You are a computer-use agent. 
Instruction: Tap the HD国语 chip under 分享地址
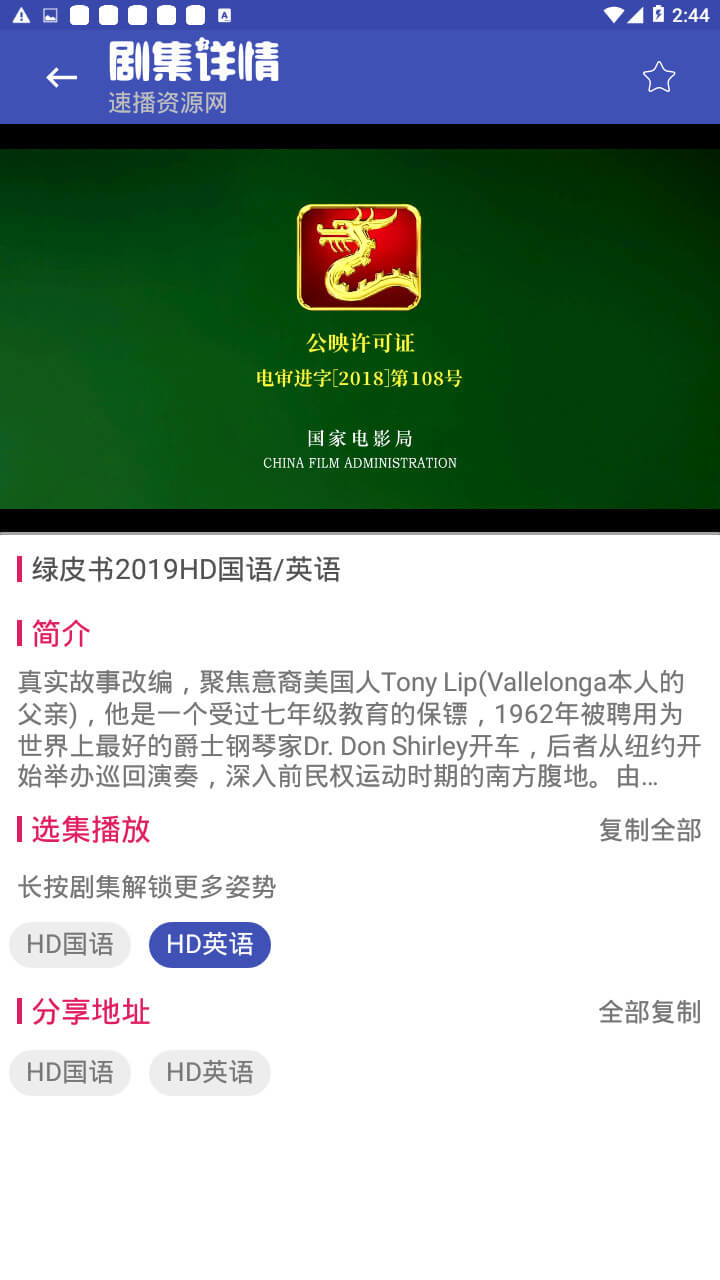[x=70, y=1073]
